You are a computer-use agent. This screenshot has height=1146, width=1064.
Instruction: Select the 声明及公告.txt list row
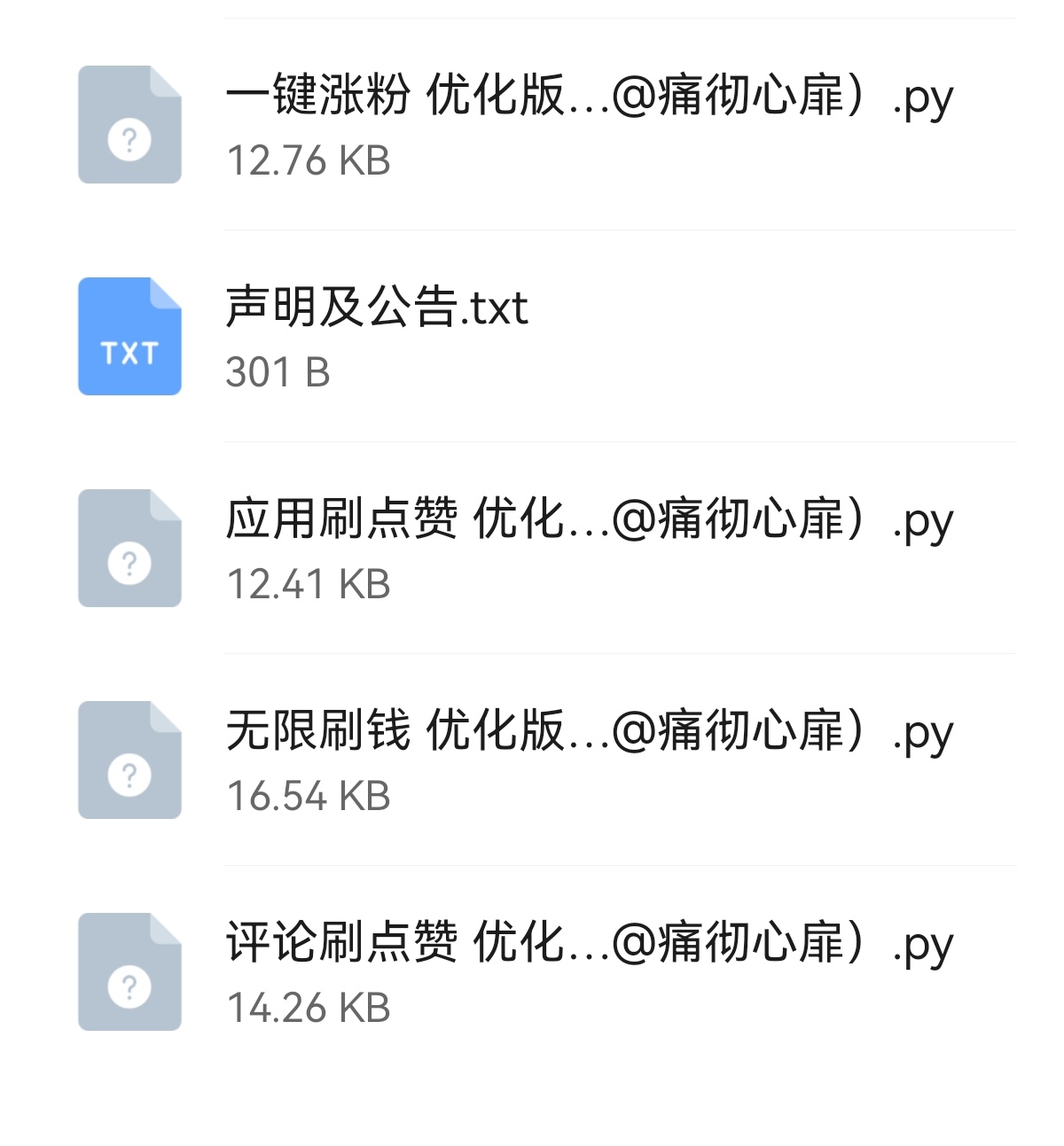tap(532, 337)
